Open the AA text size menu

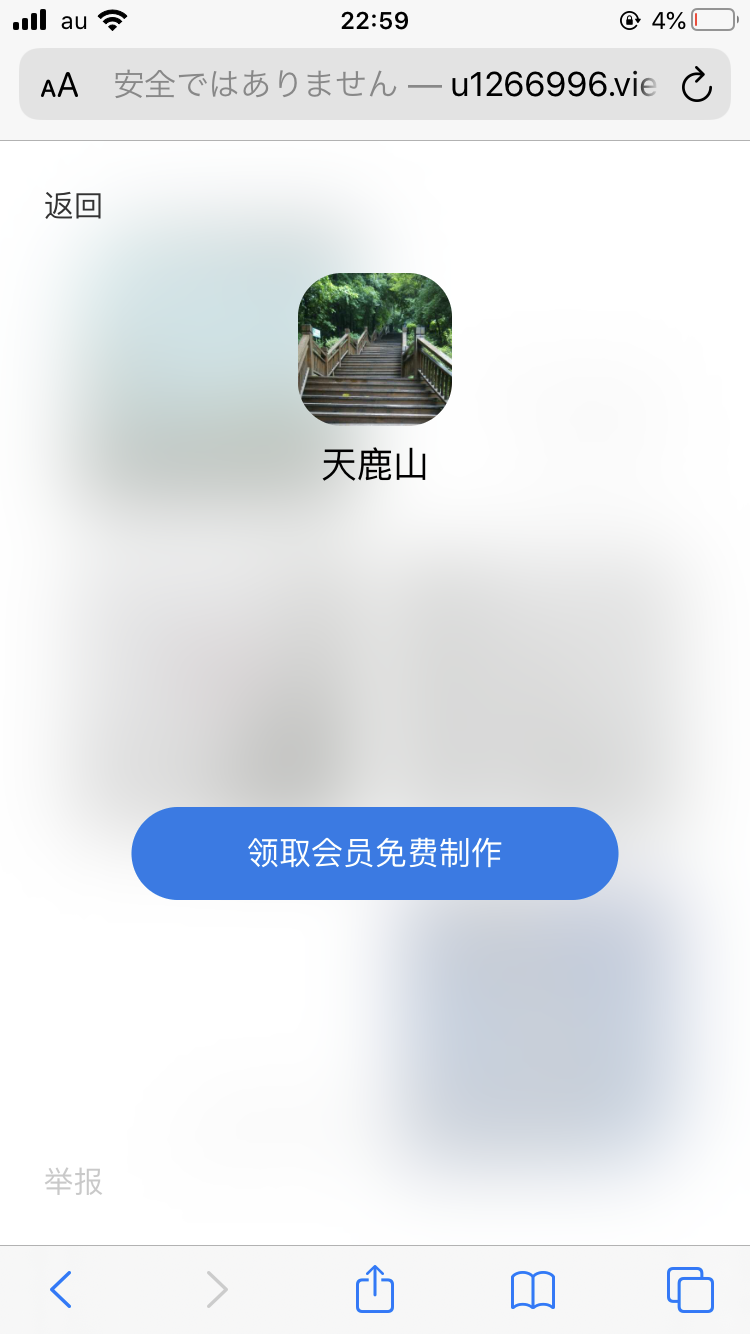[60, 86]
